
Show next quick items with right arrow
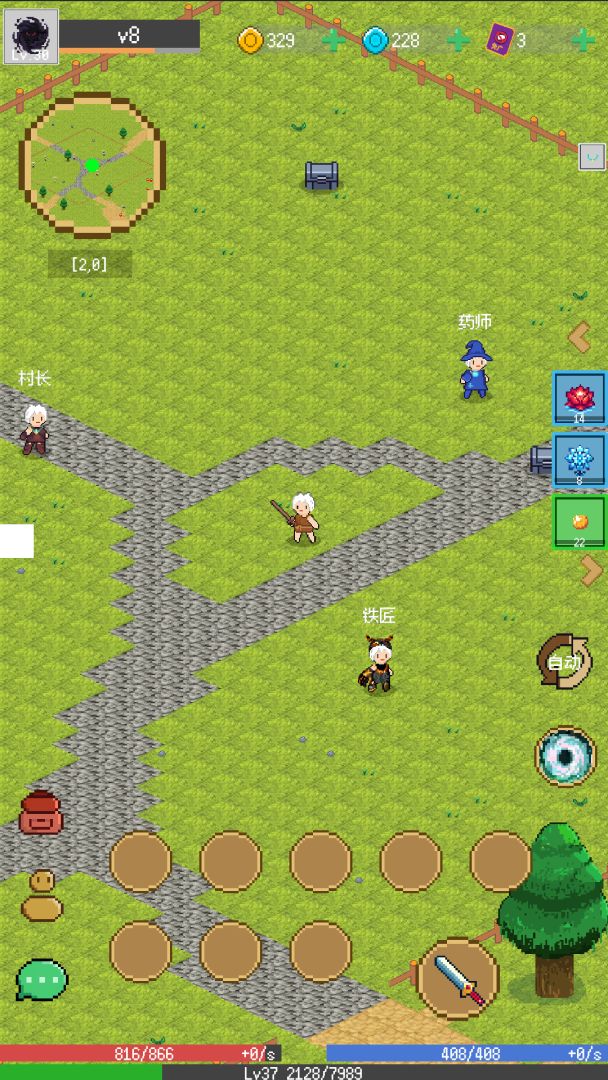coord(591,570)
